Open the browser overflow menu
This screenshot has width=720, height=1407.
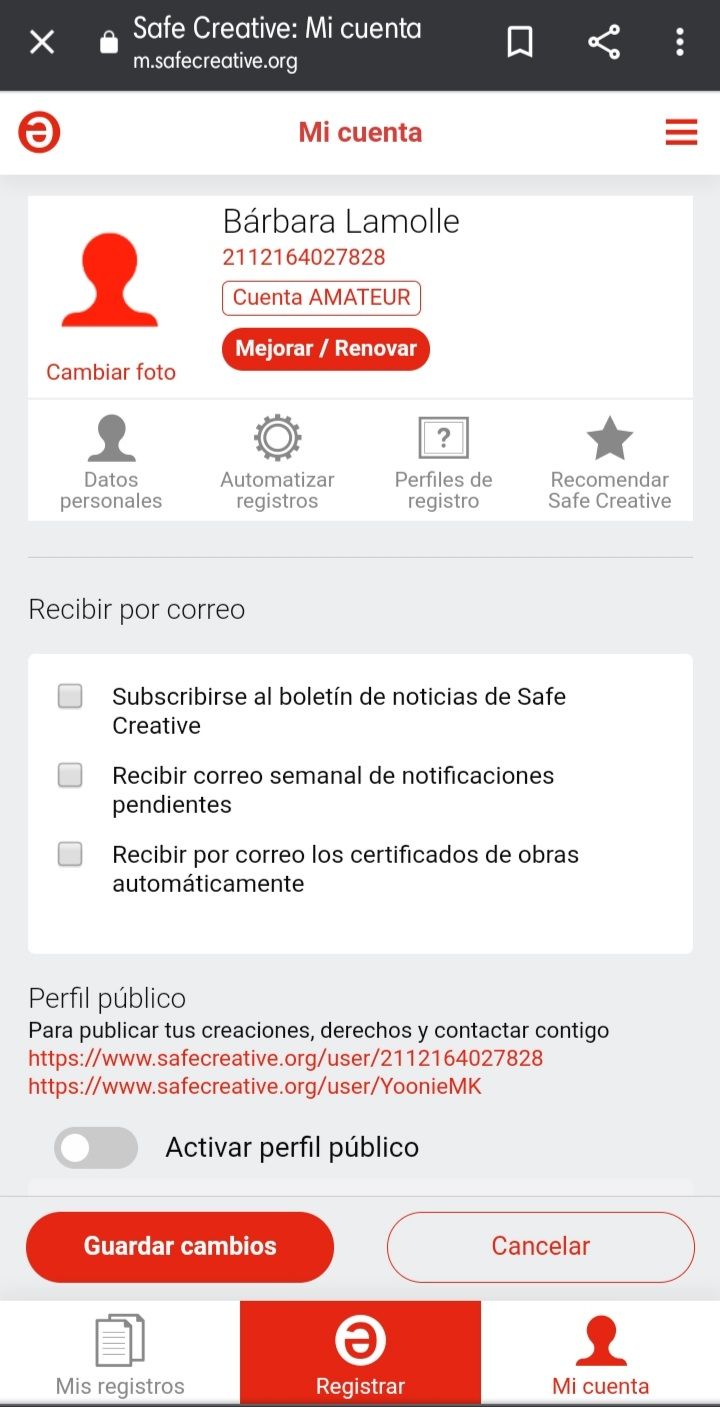680,42
